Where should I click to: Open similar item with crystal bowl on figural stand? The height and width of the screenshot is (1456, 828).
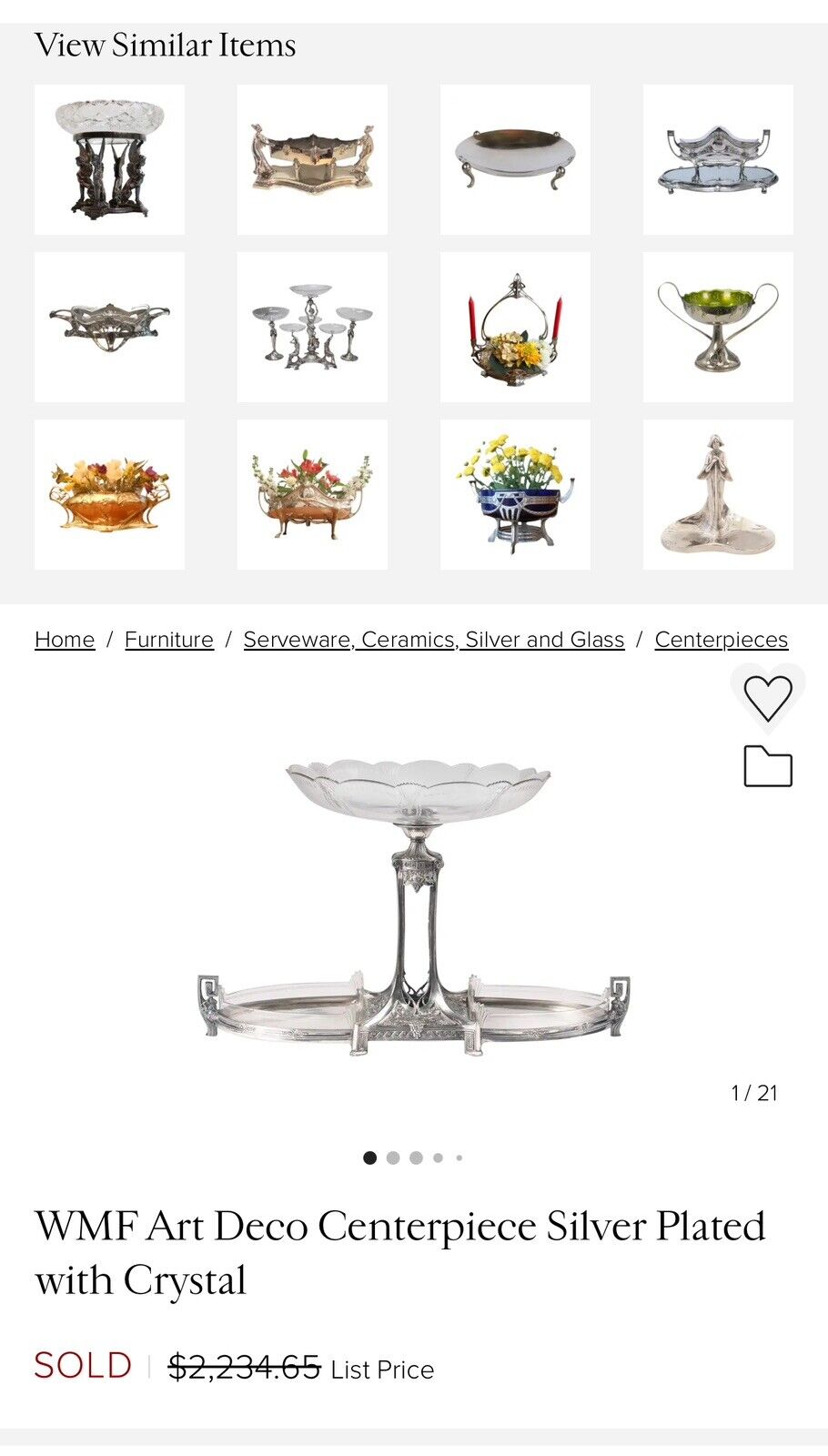109,159
